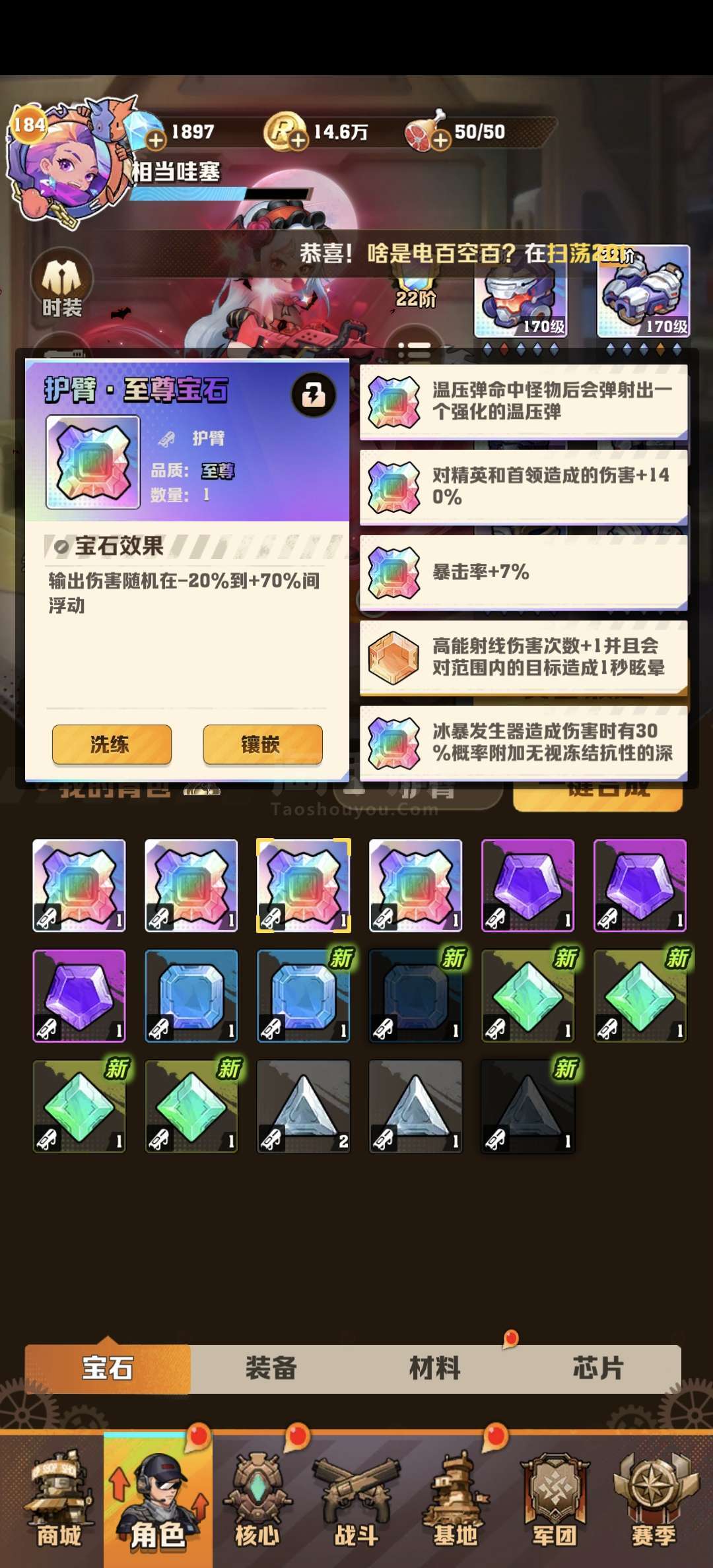Select the 宝石 tab
713x1568 pixels.
pos(108,1368)
